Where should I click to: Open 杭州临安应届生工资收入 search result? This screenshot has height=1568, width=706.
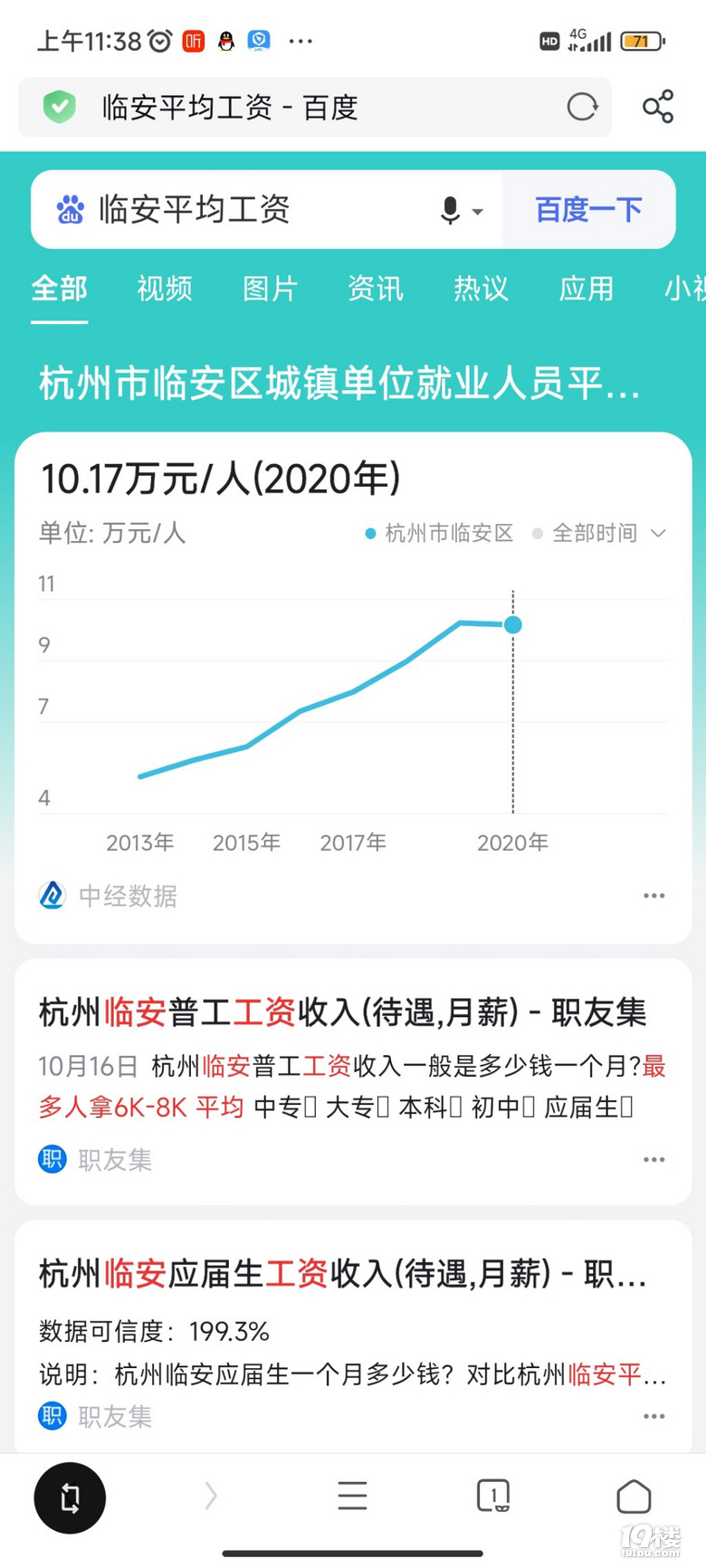[342, 1274]
